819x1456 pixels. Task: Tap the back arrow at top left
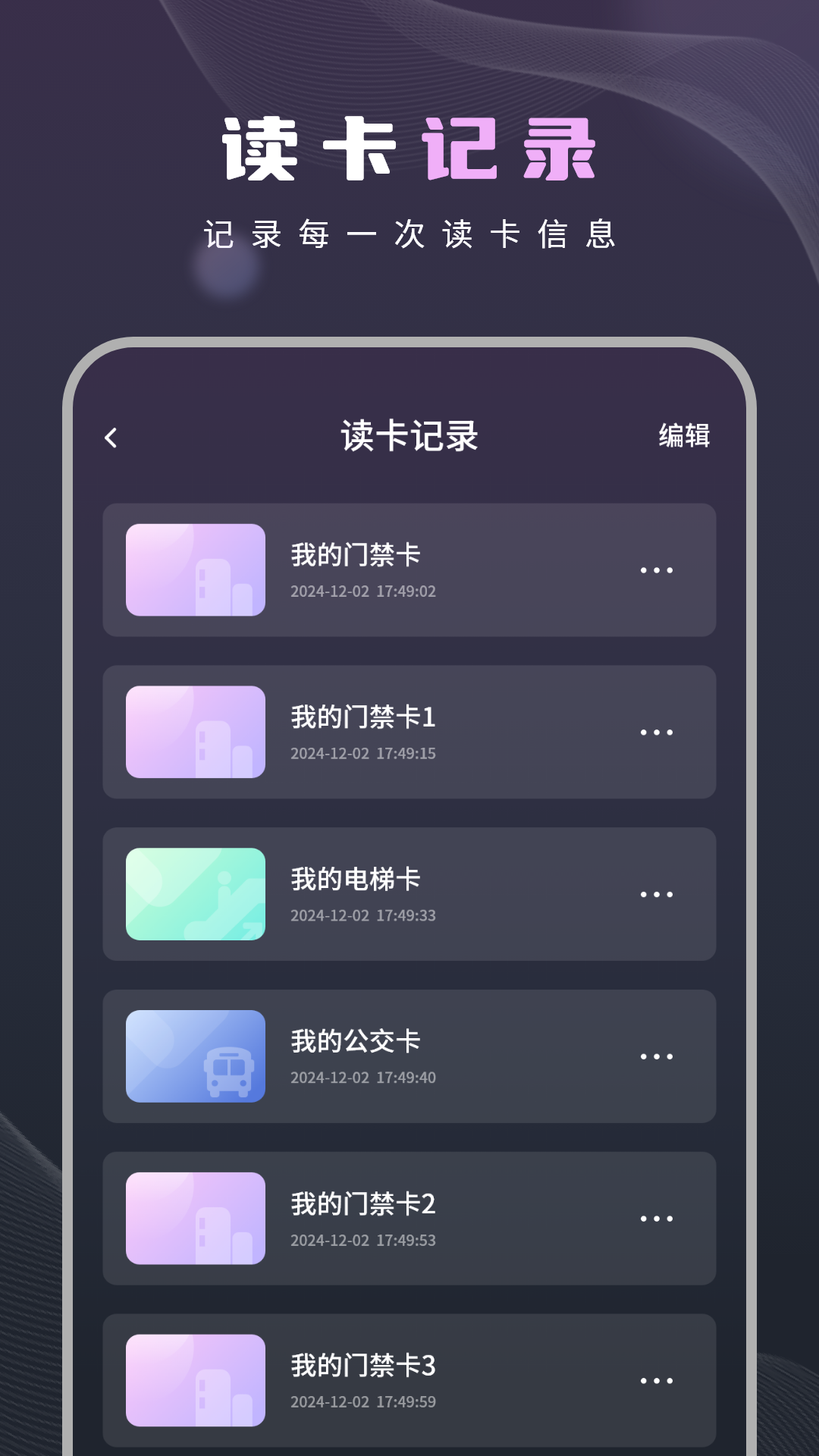[111, 437]
